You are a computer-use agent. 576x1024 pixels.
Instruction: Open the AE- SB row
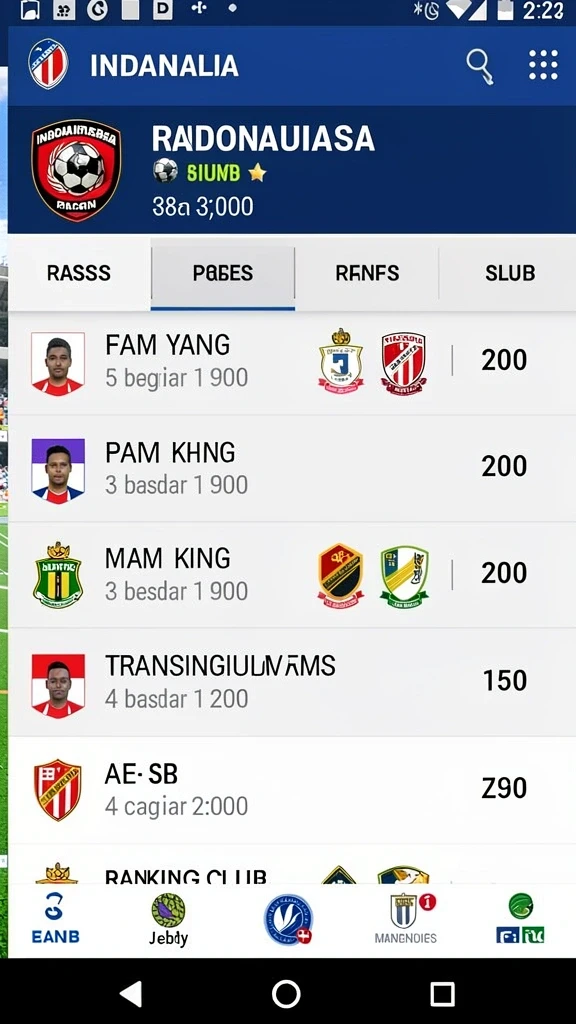(x=292, y=790)
